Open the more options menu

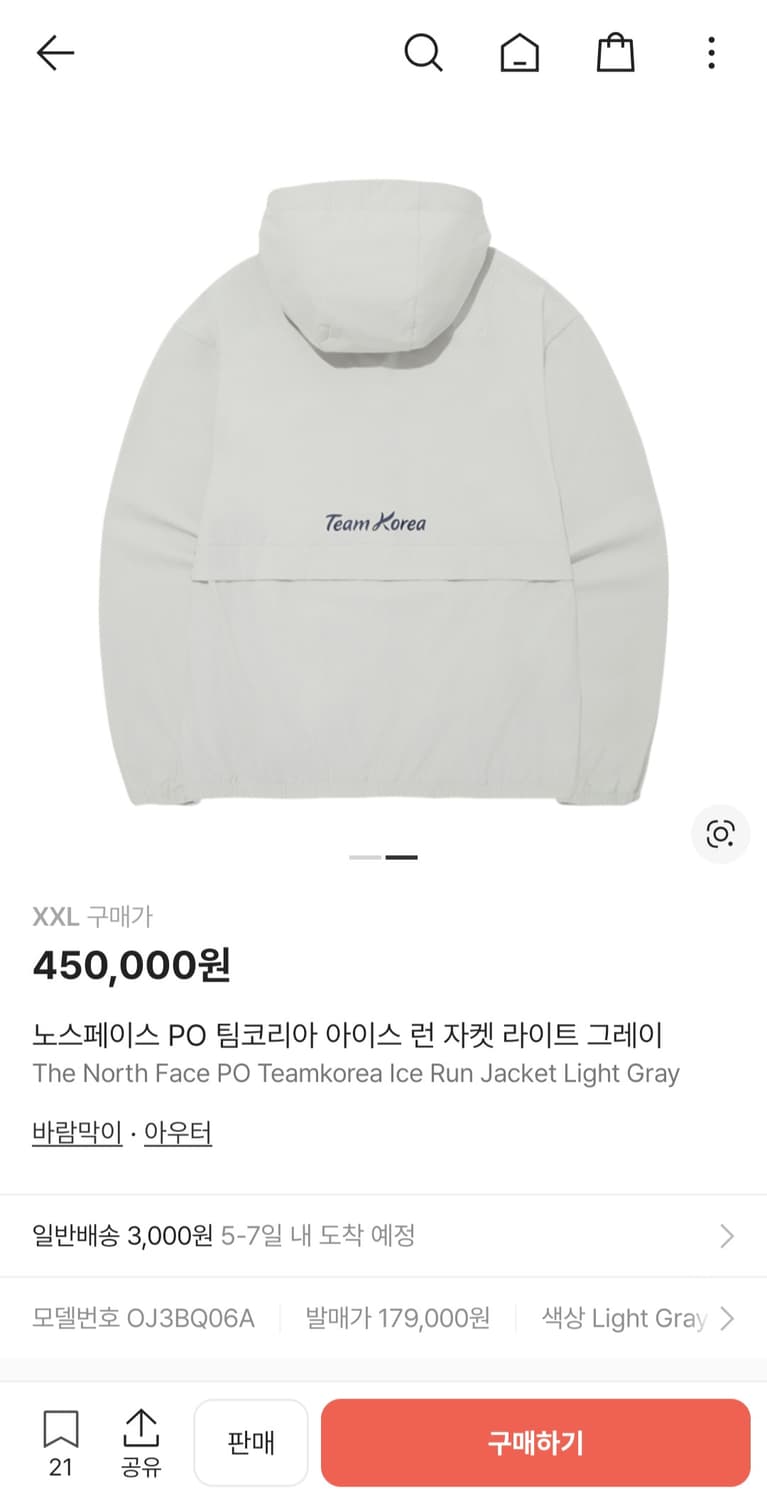(710, 53)
